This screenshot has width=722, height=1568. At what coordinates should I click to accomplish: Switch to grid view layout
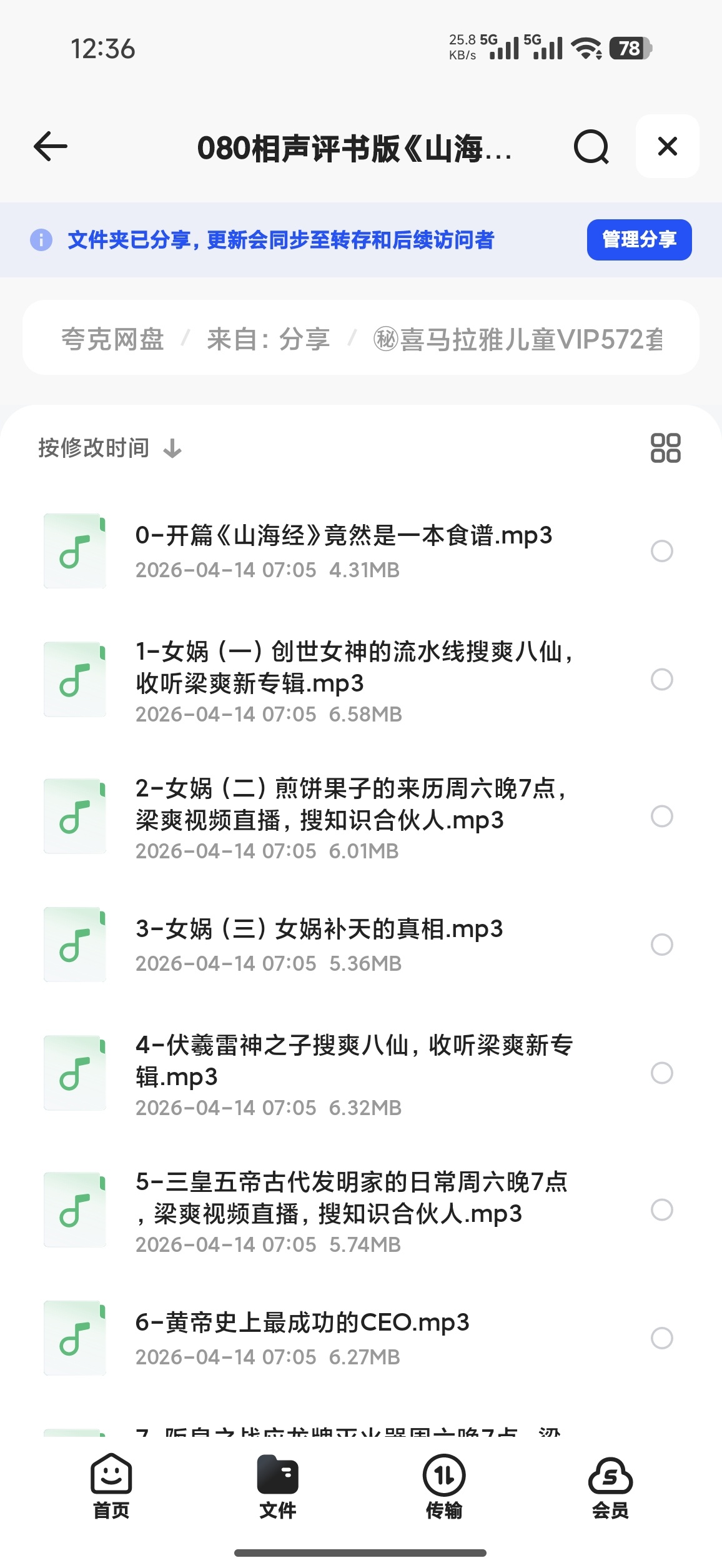(665, 448)
